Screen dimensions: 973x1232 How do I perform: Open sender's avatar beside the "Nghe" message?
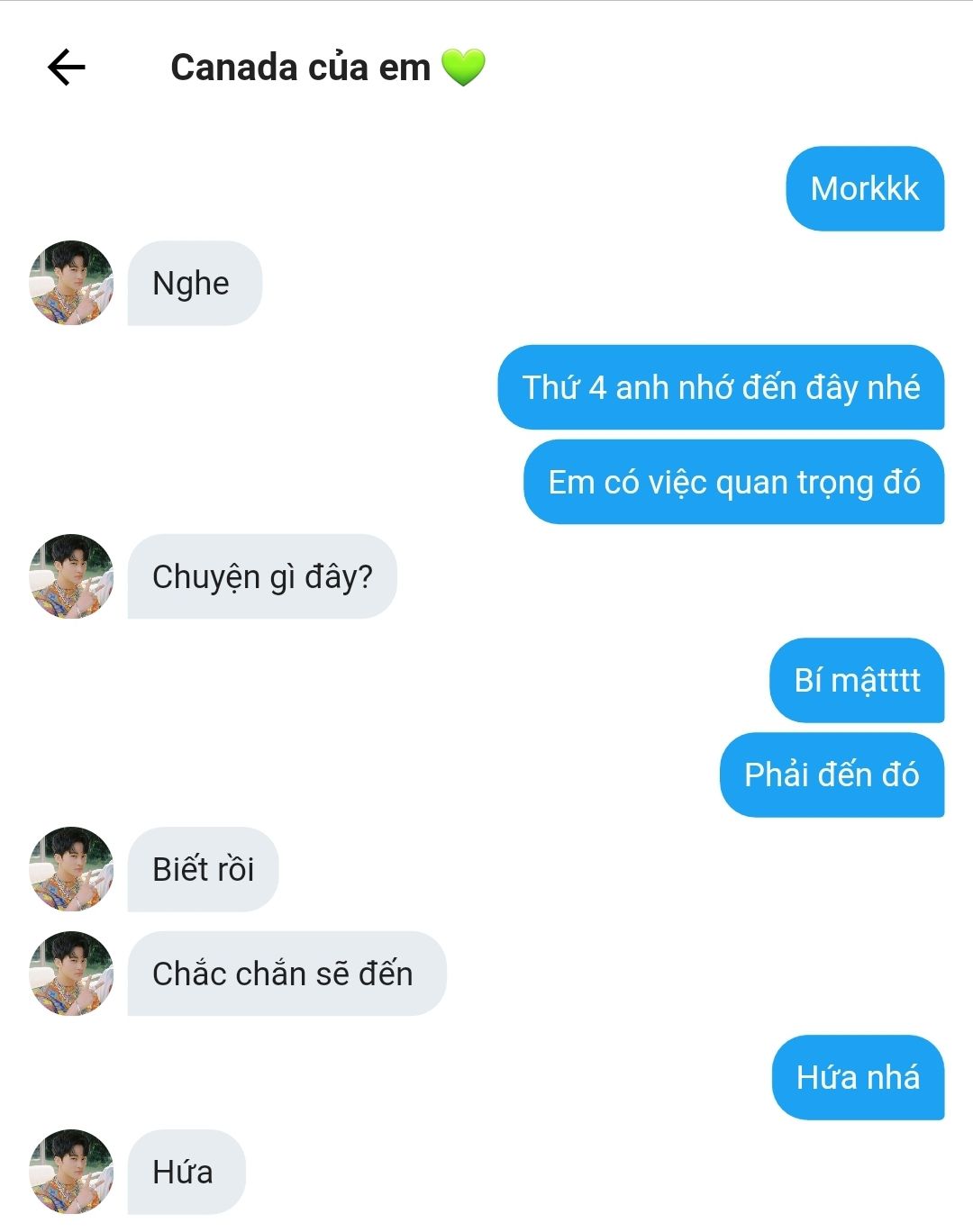(x=71, y=283)
